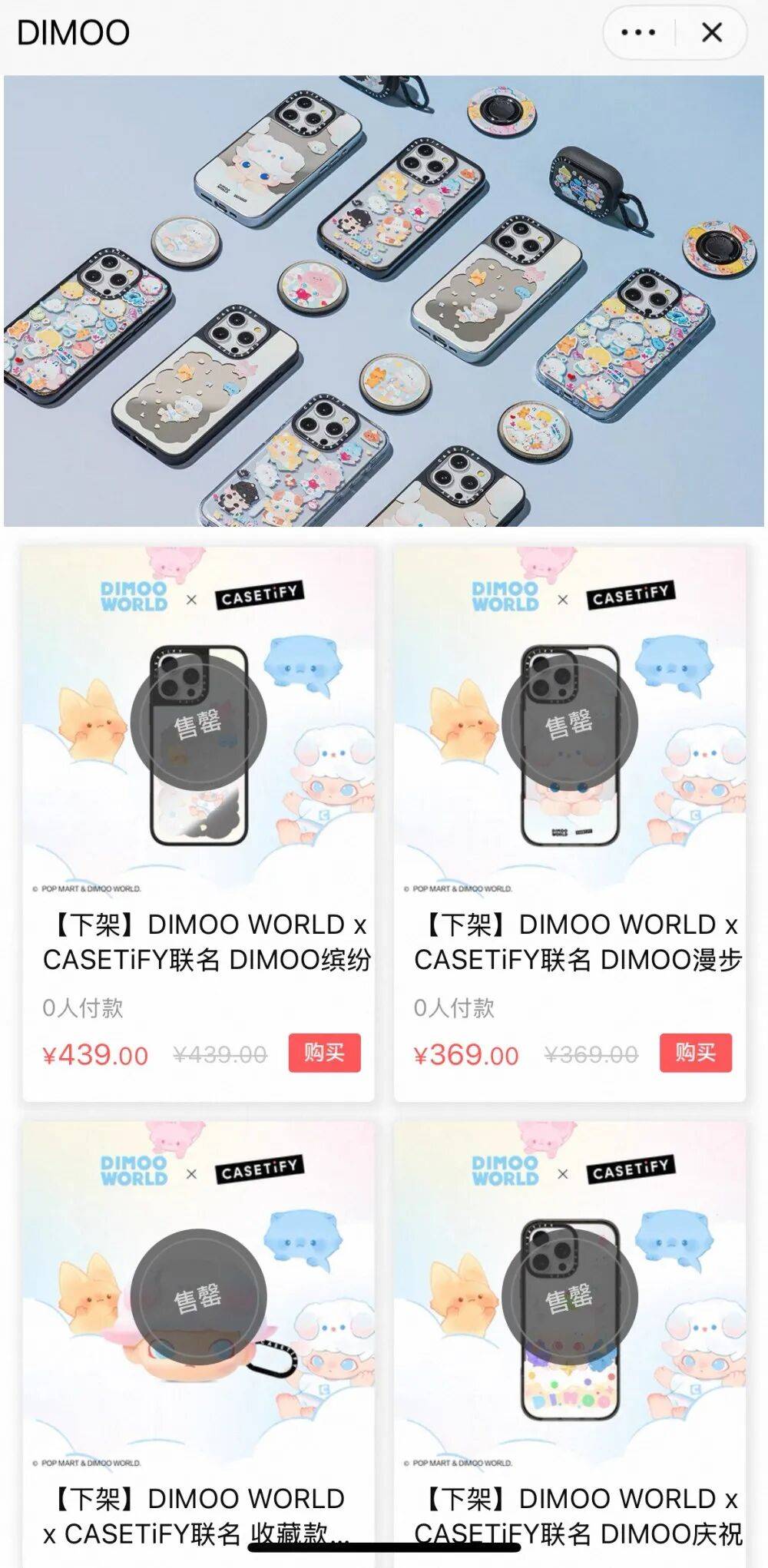Tap 购买 for the ¥369 DIMOO漫步 case

(x=697, y=1054)
